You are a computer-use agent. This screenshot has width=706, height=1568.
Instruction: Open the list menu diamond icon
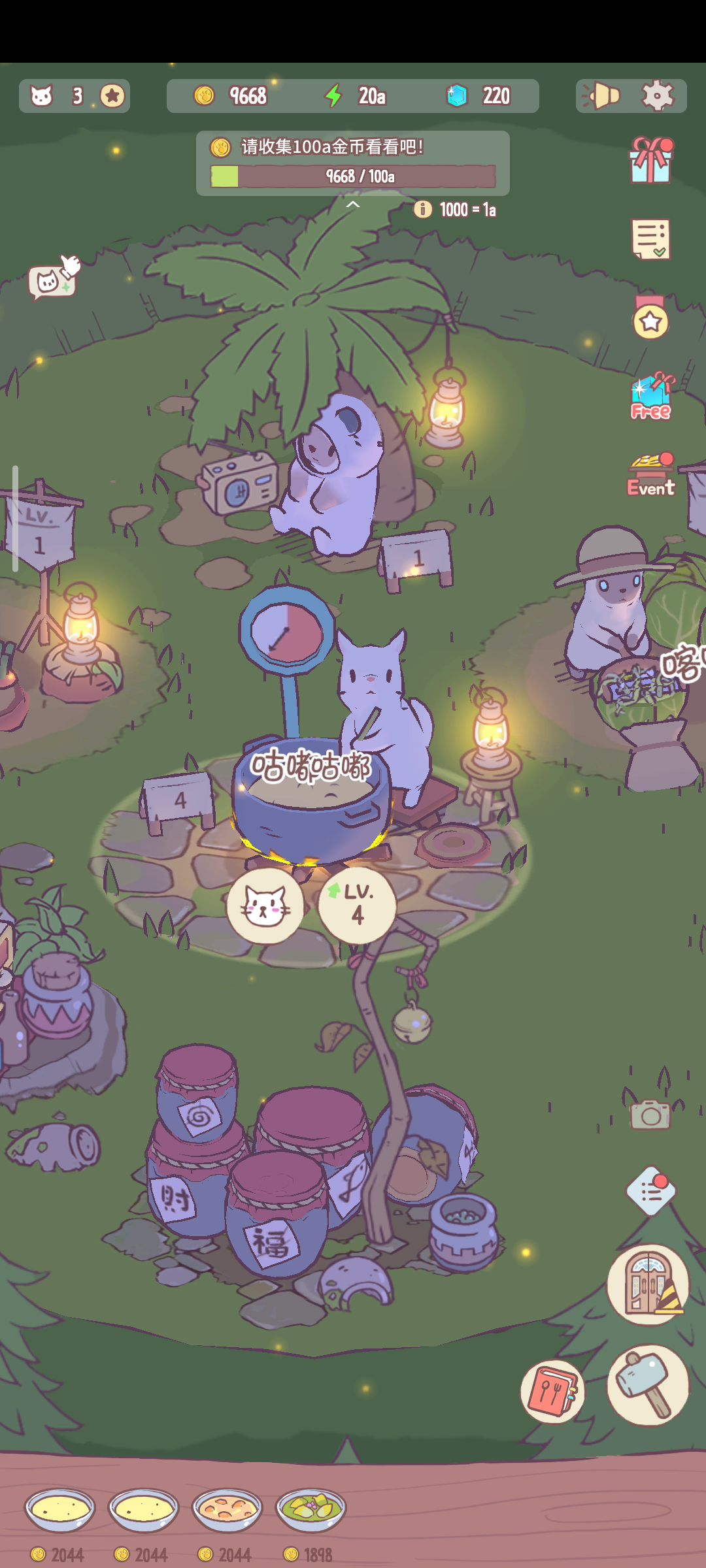651,1191
